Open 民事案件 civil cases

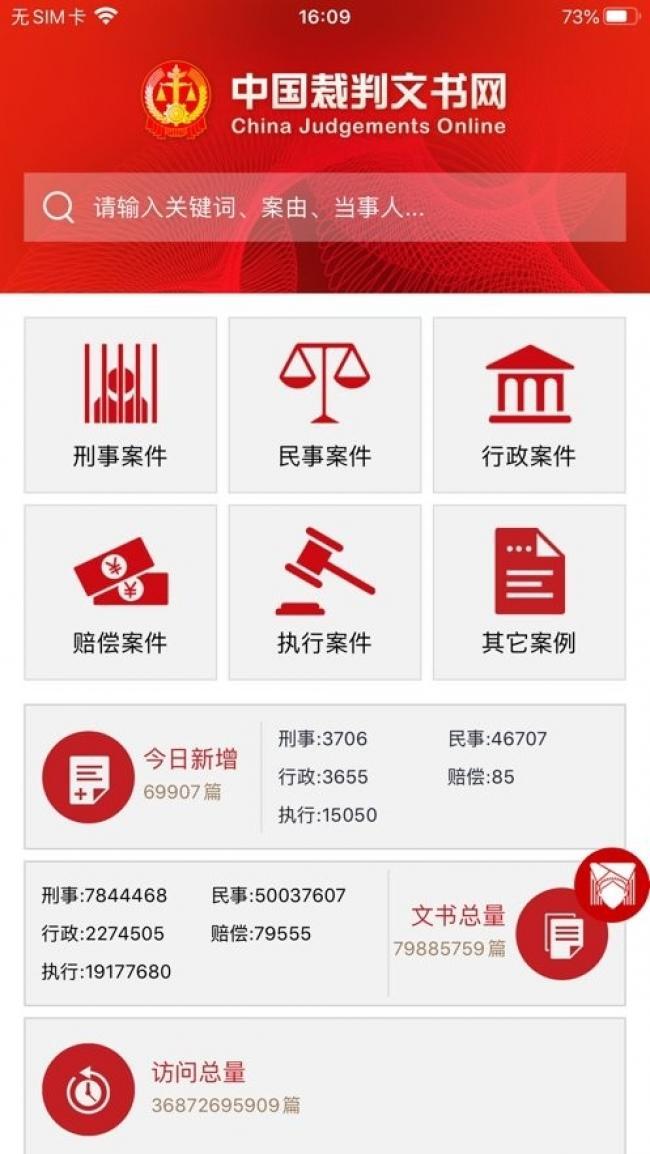point(324,405)
